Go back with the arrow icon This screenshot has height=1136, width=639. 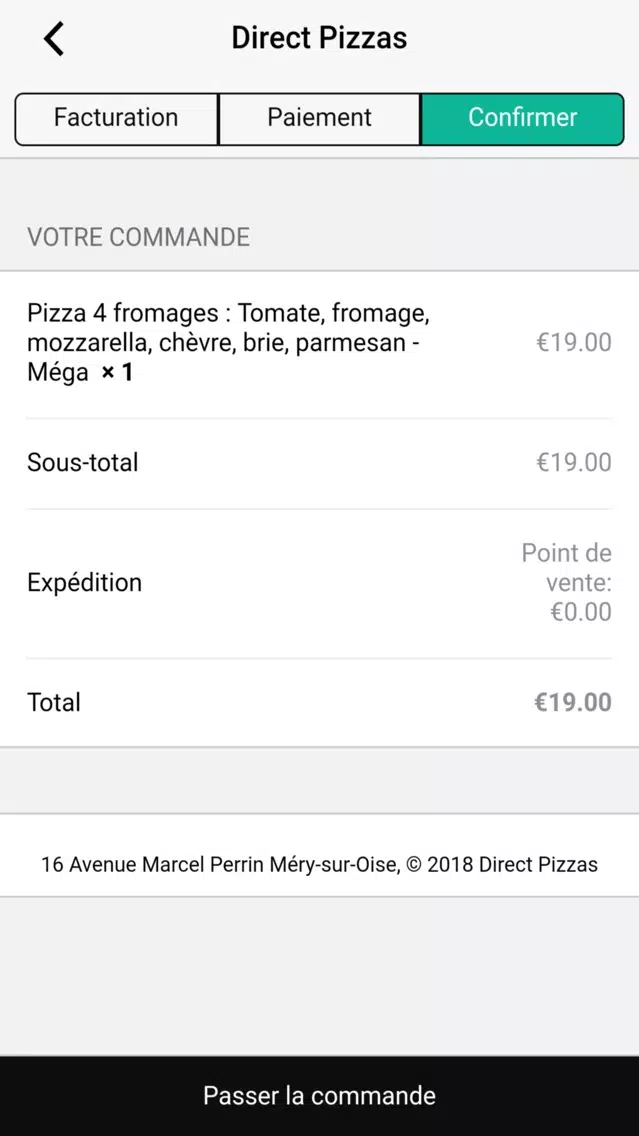54,38
